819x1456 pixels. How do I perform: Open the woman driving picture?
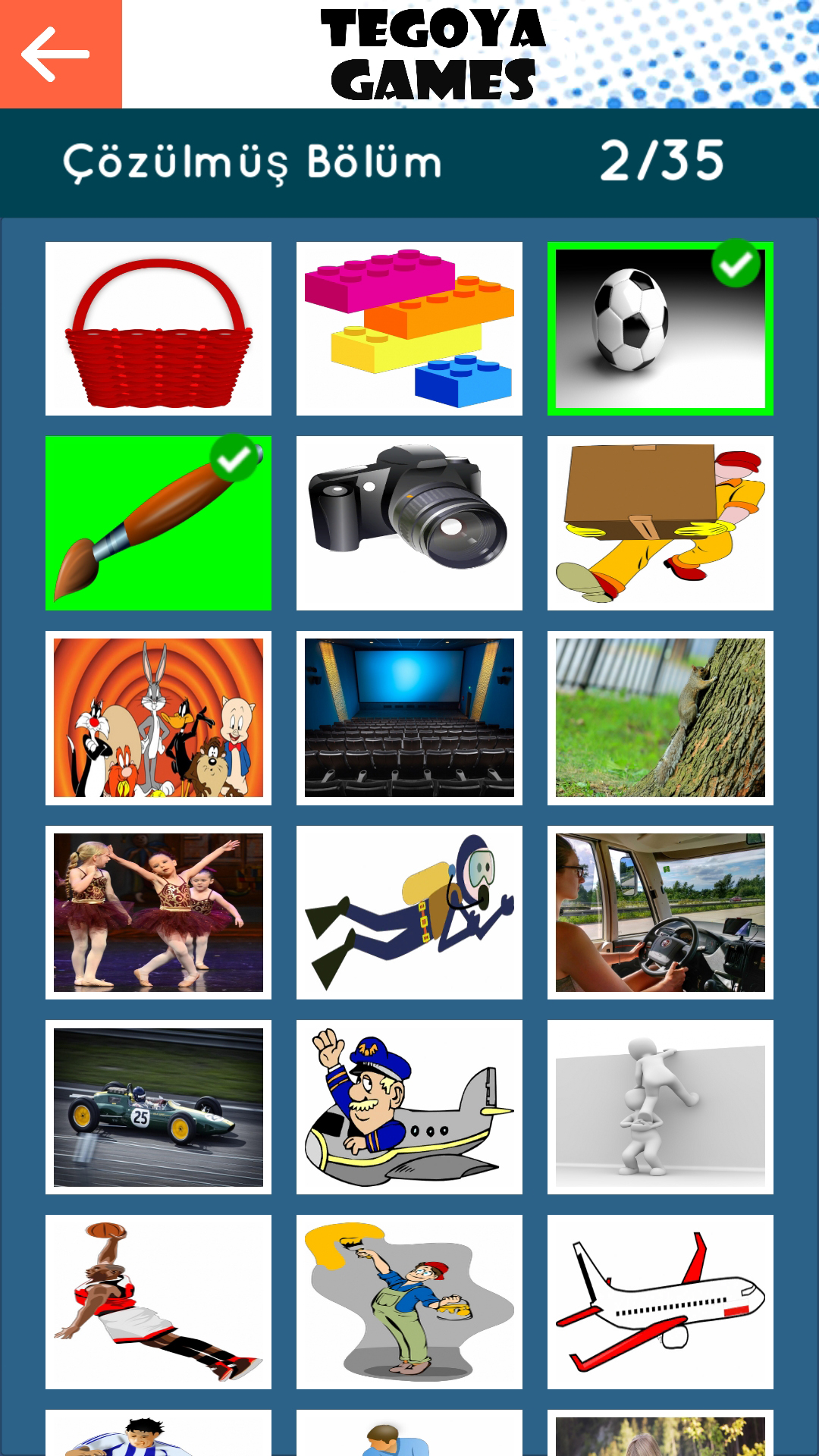pos(660,912)
